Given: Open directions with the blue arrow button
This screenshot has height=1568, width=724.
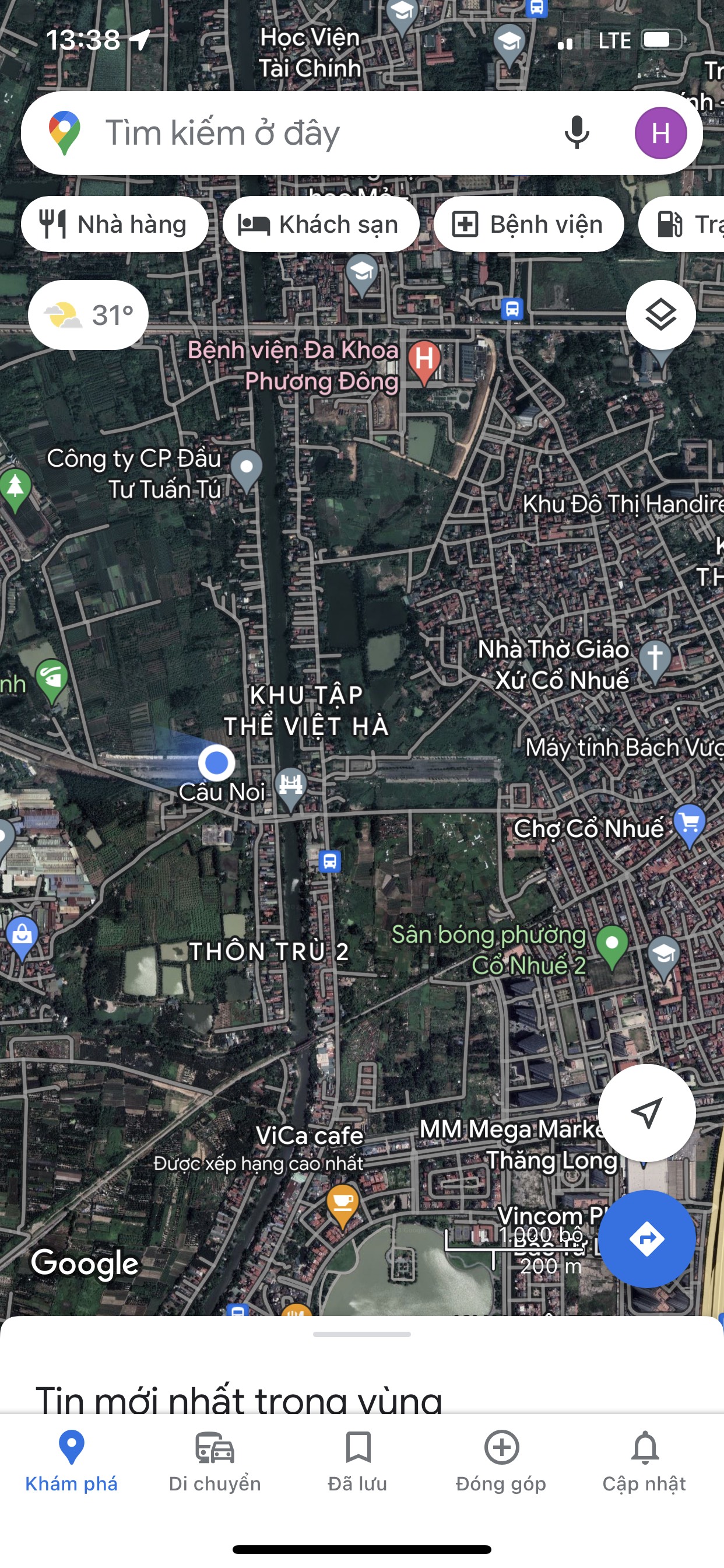Looking at the screenshot, I should click(646, 1238).
